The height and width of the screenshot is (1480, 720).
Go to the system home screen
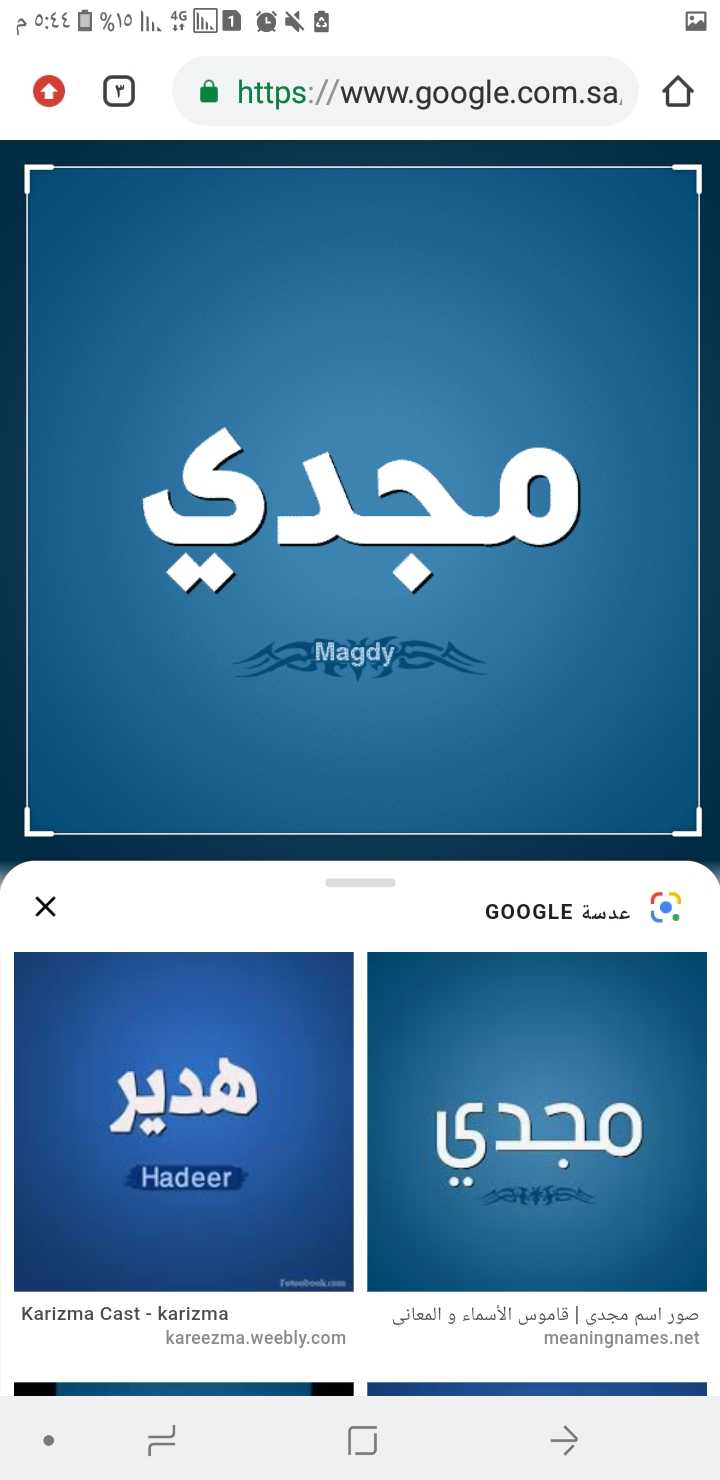coord(362,1440)
